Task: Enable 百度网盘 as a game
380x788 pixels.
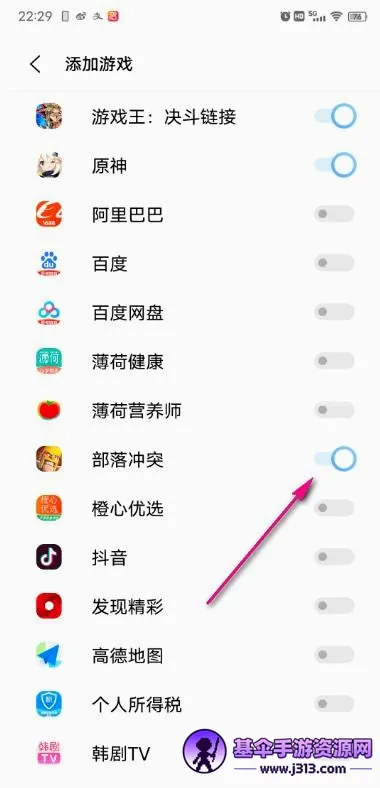Action: pyautogui.click(x=334, y=312)
